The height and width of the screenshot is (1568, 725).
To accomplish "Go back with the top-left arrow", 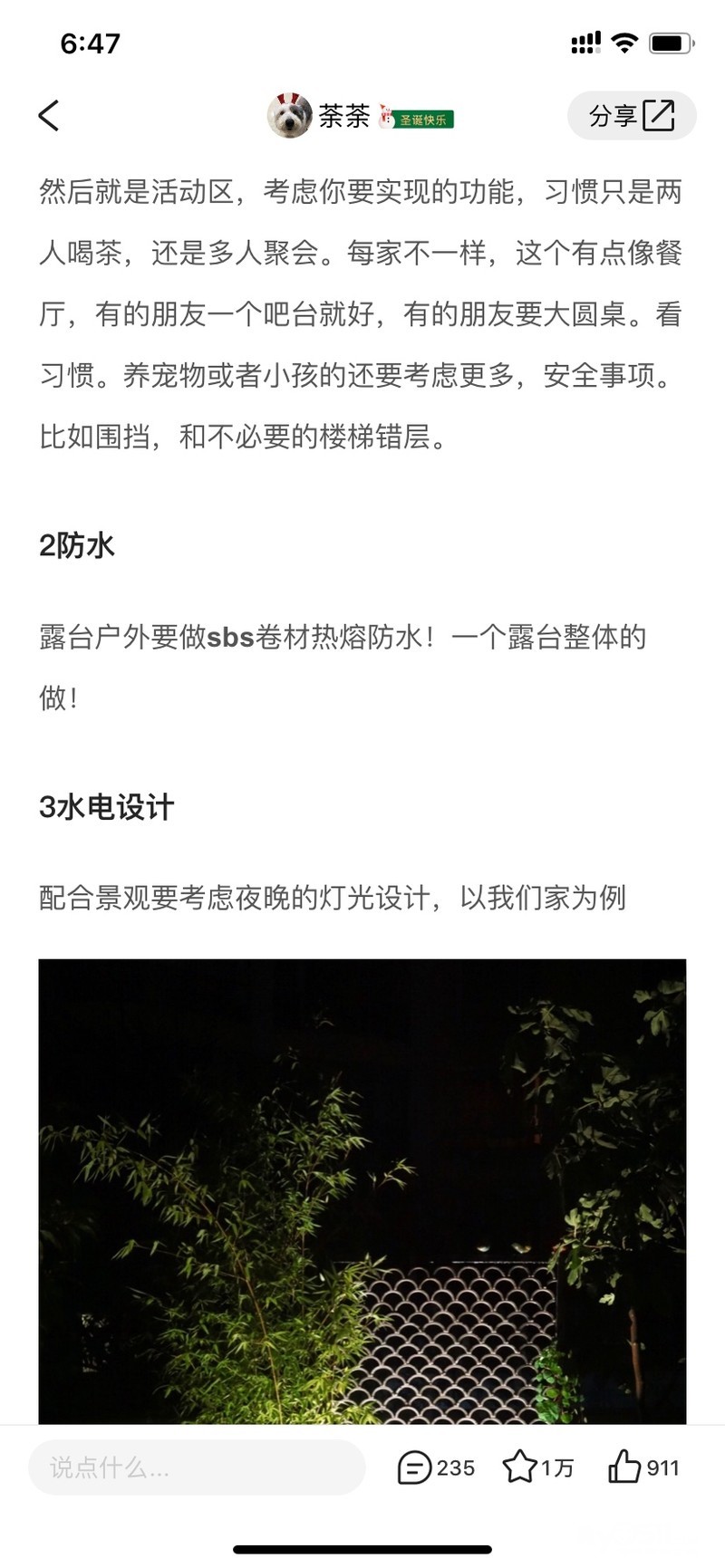I will click(x=50, y=115).
